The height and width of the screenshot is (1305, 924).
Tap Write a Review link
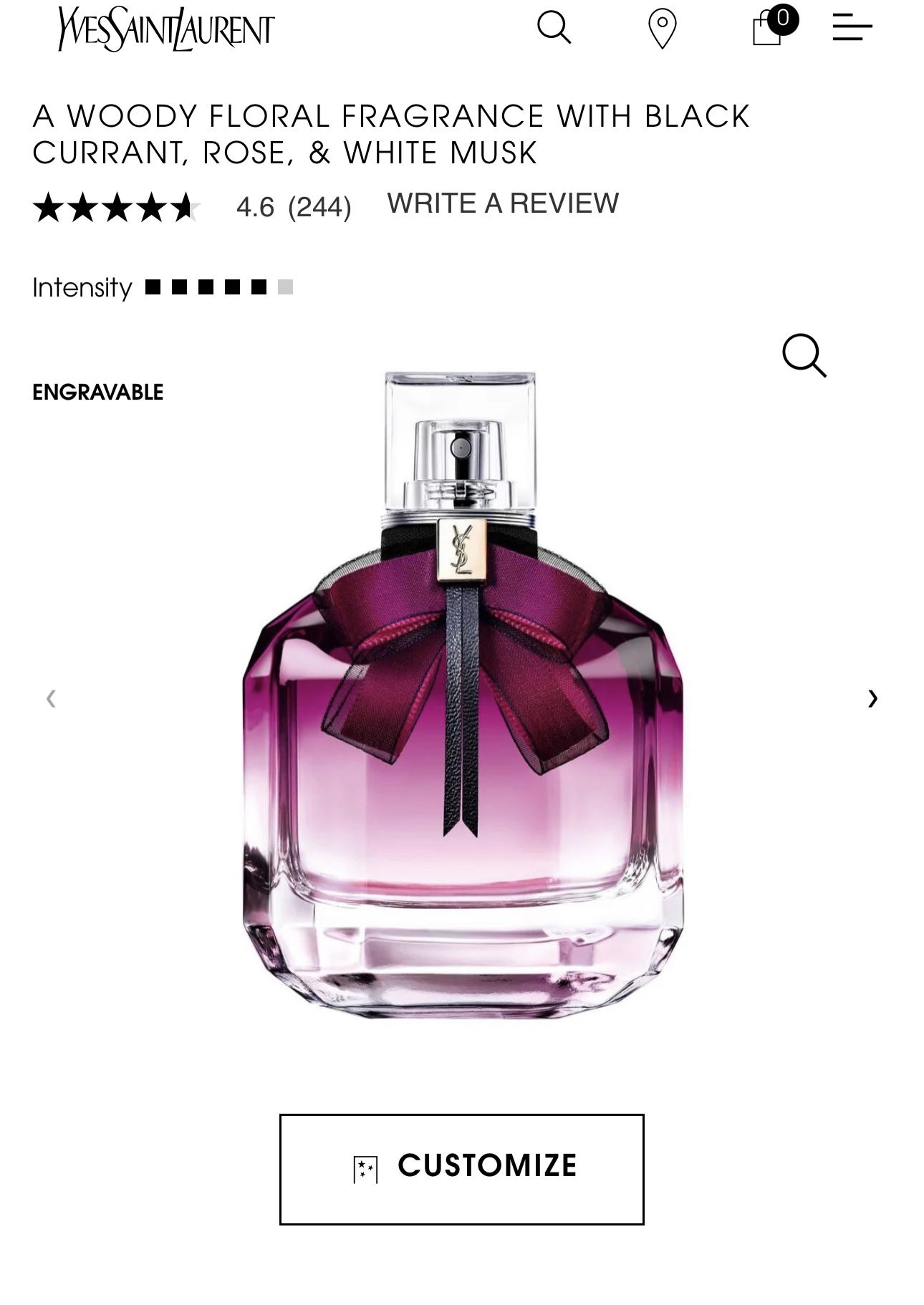[x=503, y=203]
